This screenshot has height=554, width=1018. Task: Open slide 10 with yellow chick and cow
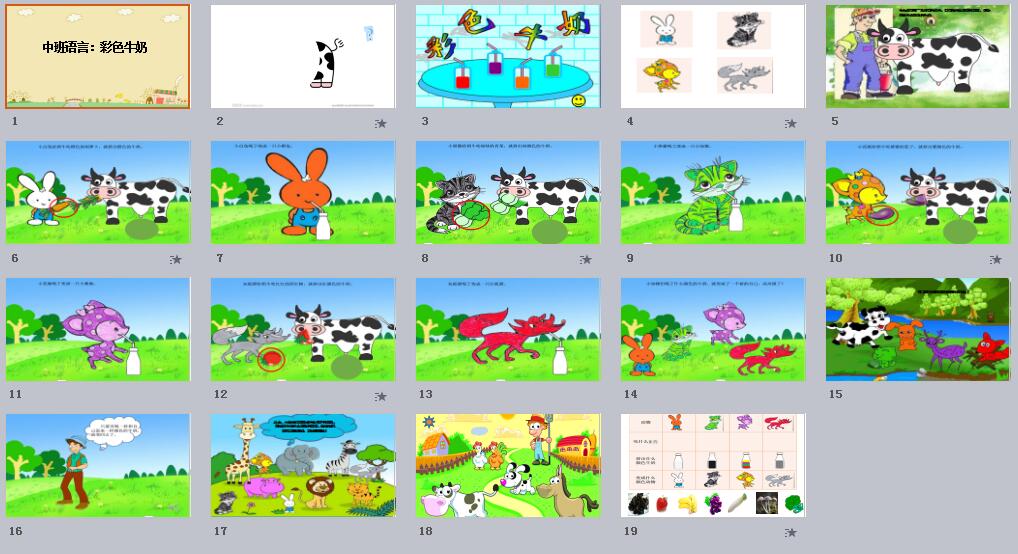tap(918, 192)
